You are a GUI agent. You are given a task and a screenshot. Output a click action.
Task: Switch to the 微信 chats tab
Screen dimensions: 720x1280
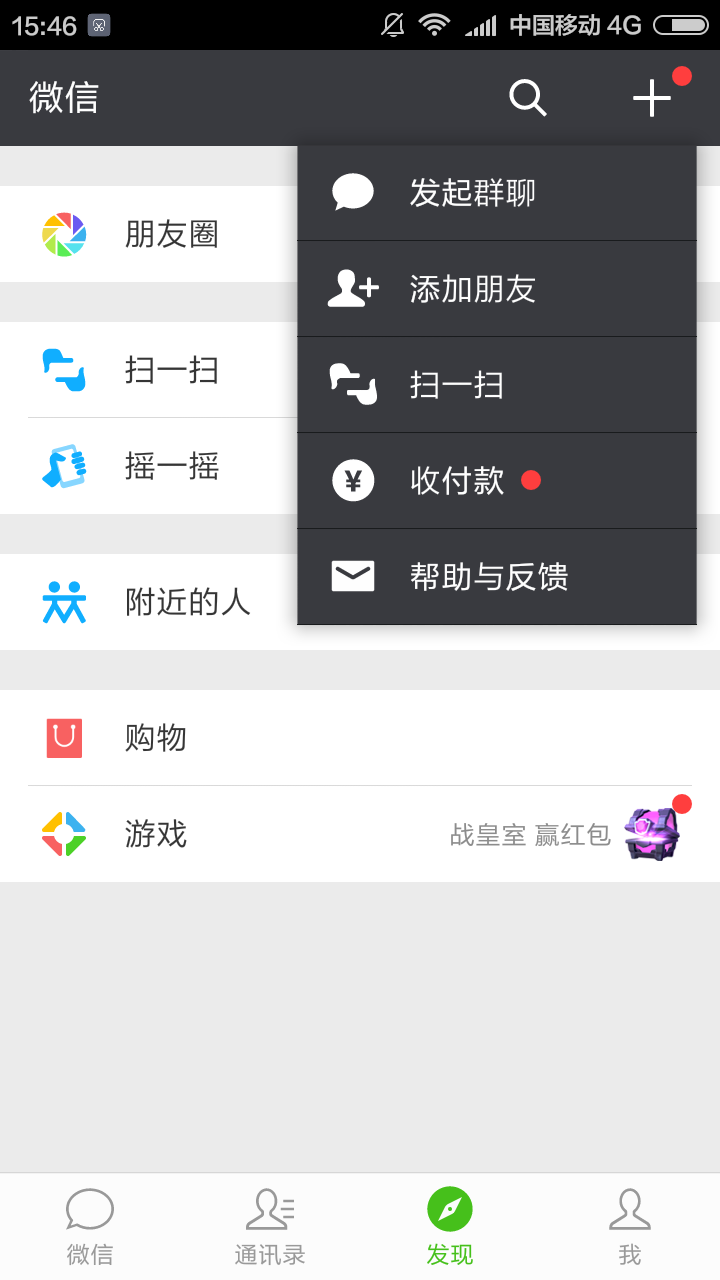pos(90,1227)
